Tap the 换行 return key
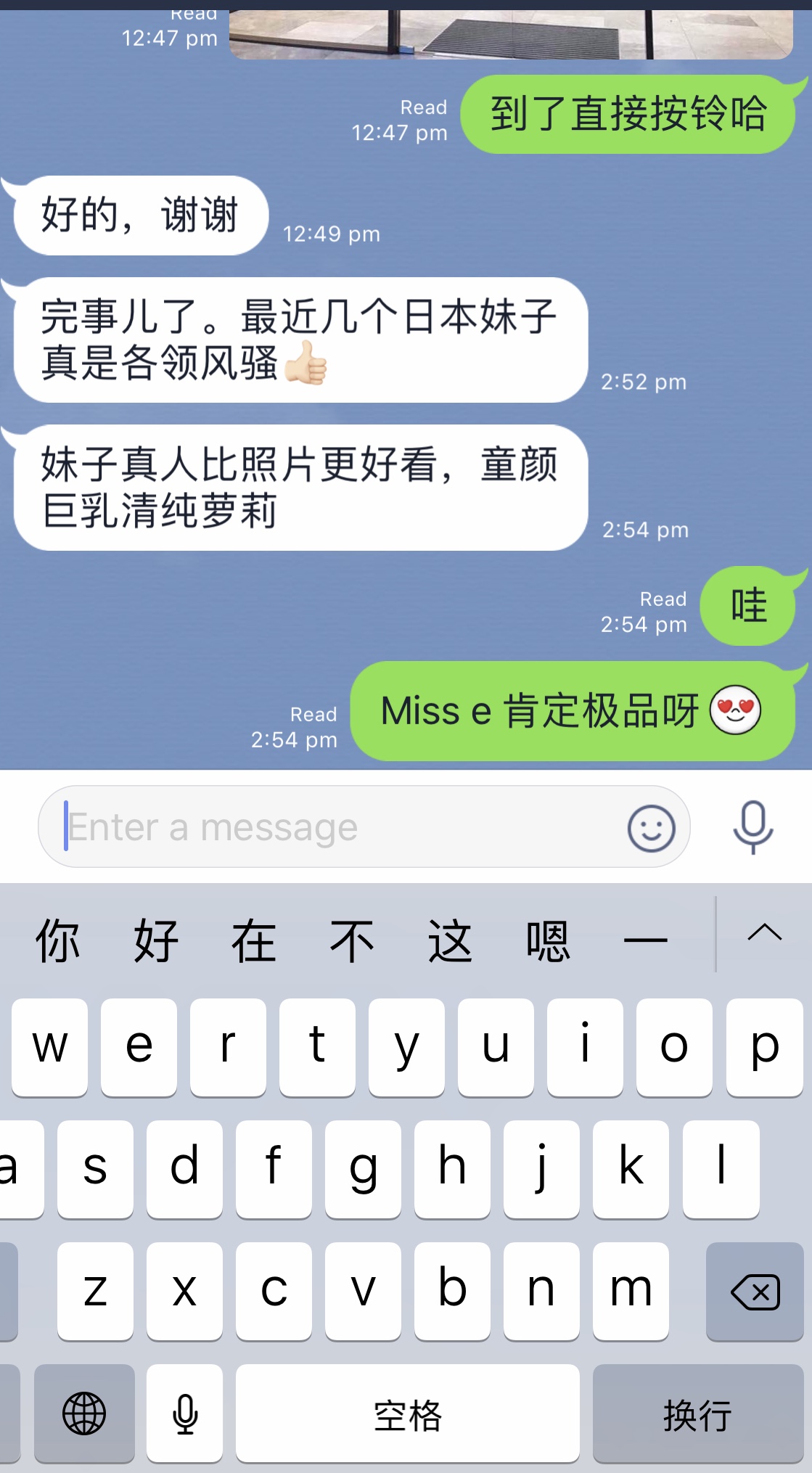The width and height of the screenshot is (812, 1473). click(697, 1413)
